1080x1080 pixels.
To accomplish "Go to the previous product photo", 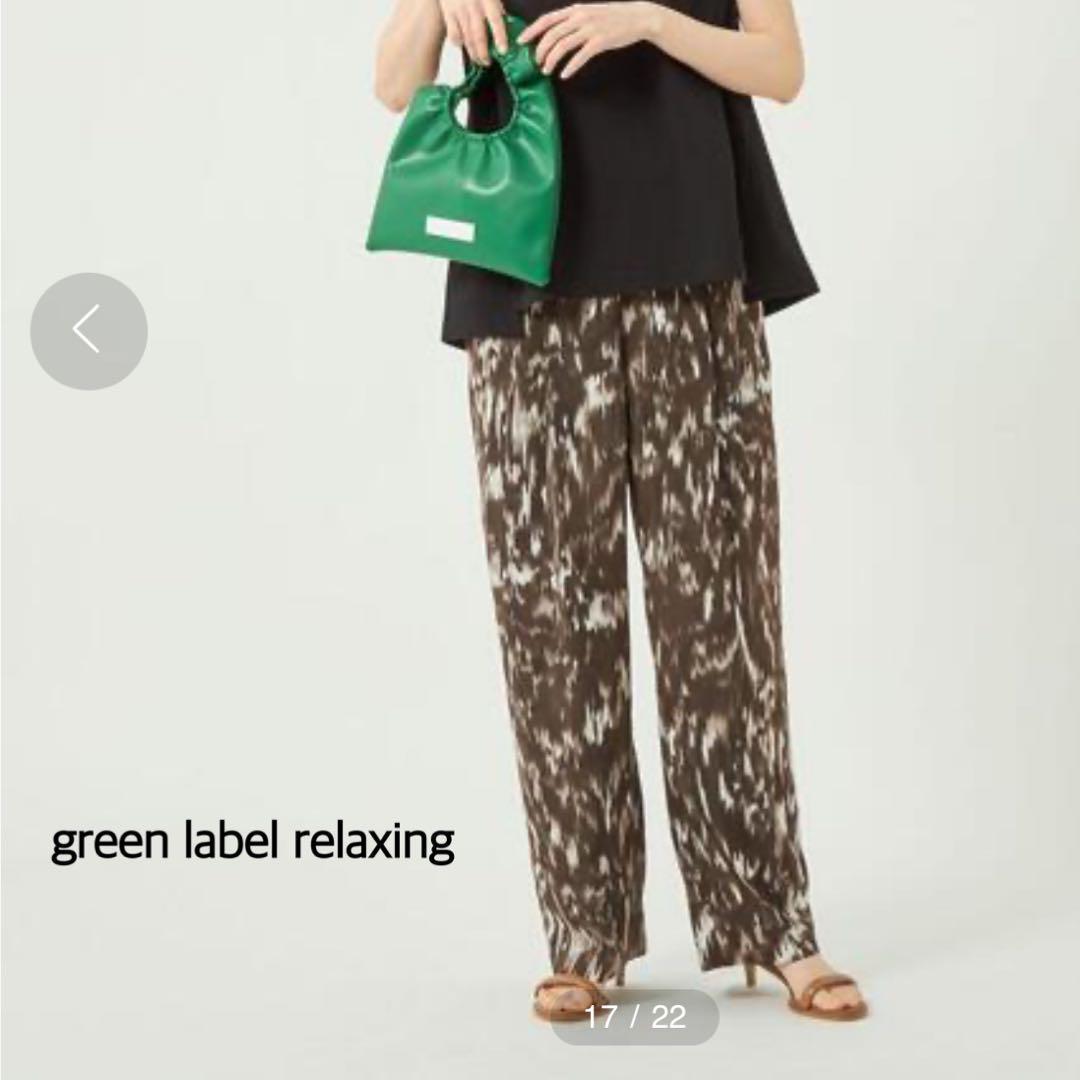I will click(x=88, y=331).
